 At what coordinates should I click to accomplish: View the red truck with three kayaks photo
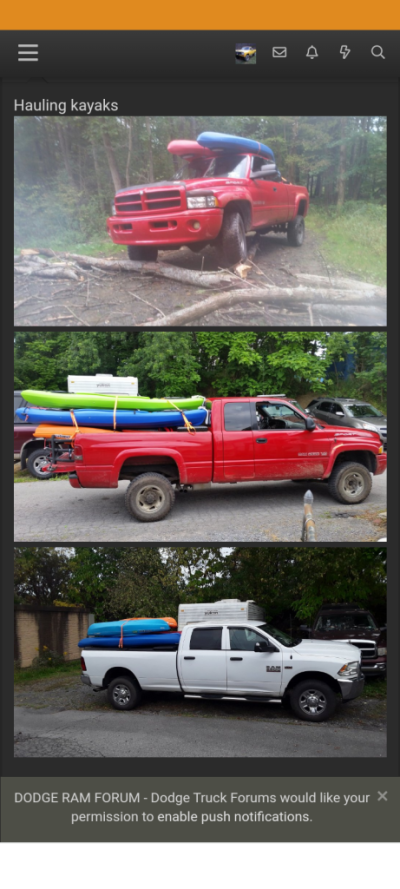[x=200, y=437]
